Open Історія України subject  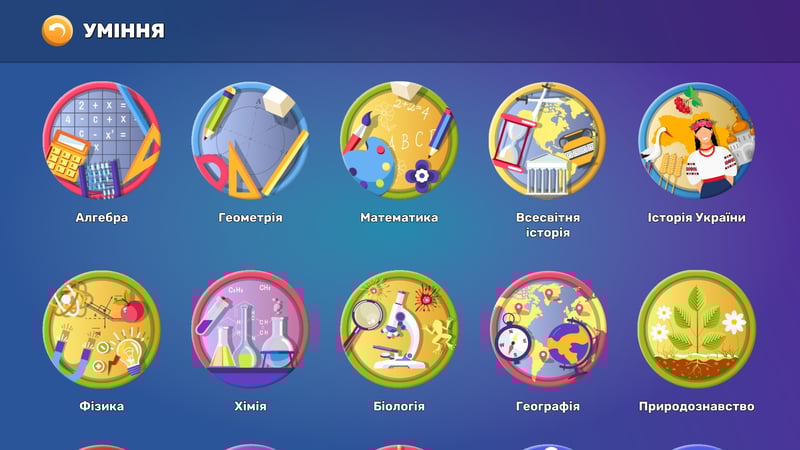696,141
